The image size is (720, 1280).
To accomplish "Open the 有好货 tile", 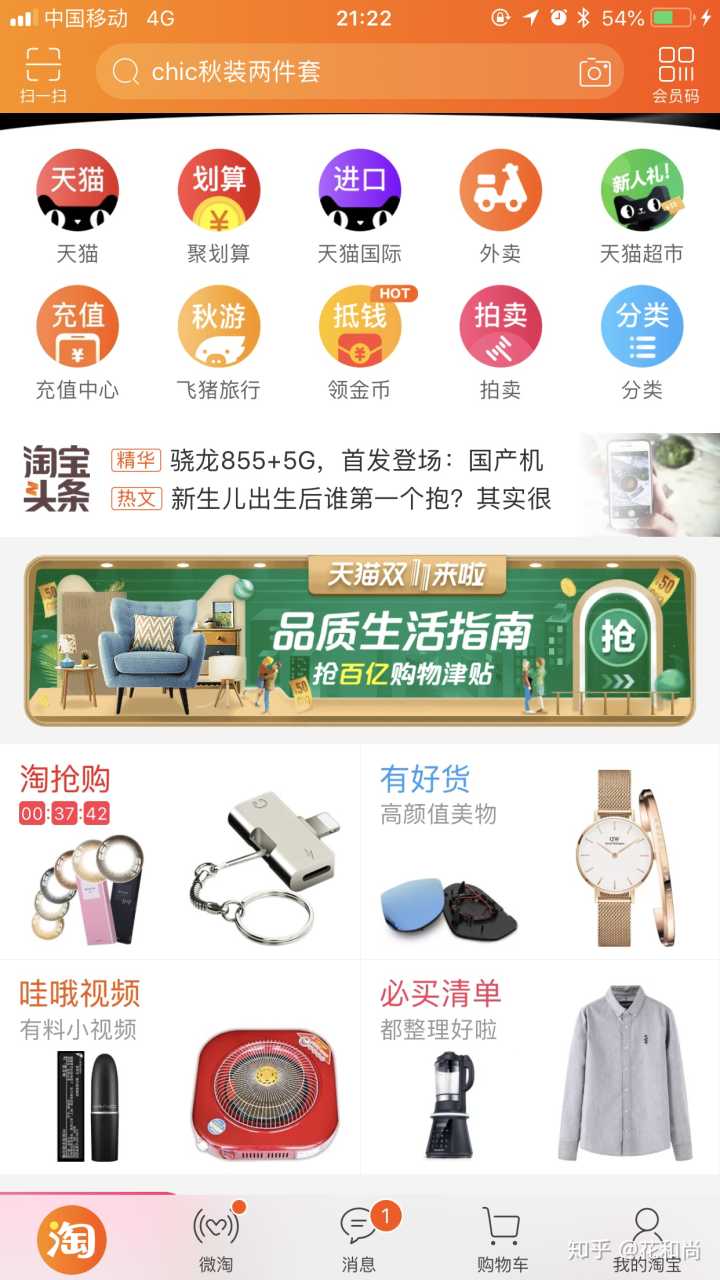I will pyautogui.click(x=540, y=852).
